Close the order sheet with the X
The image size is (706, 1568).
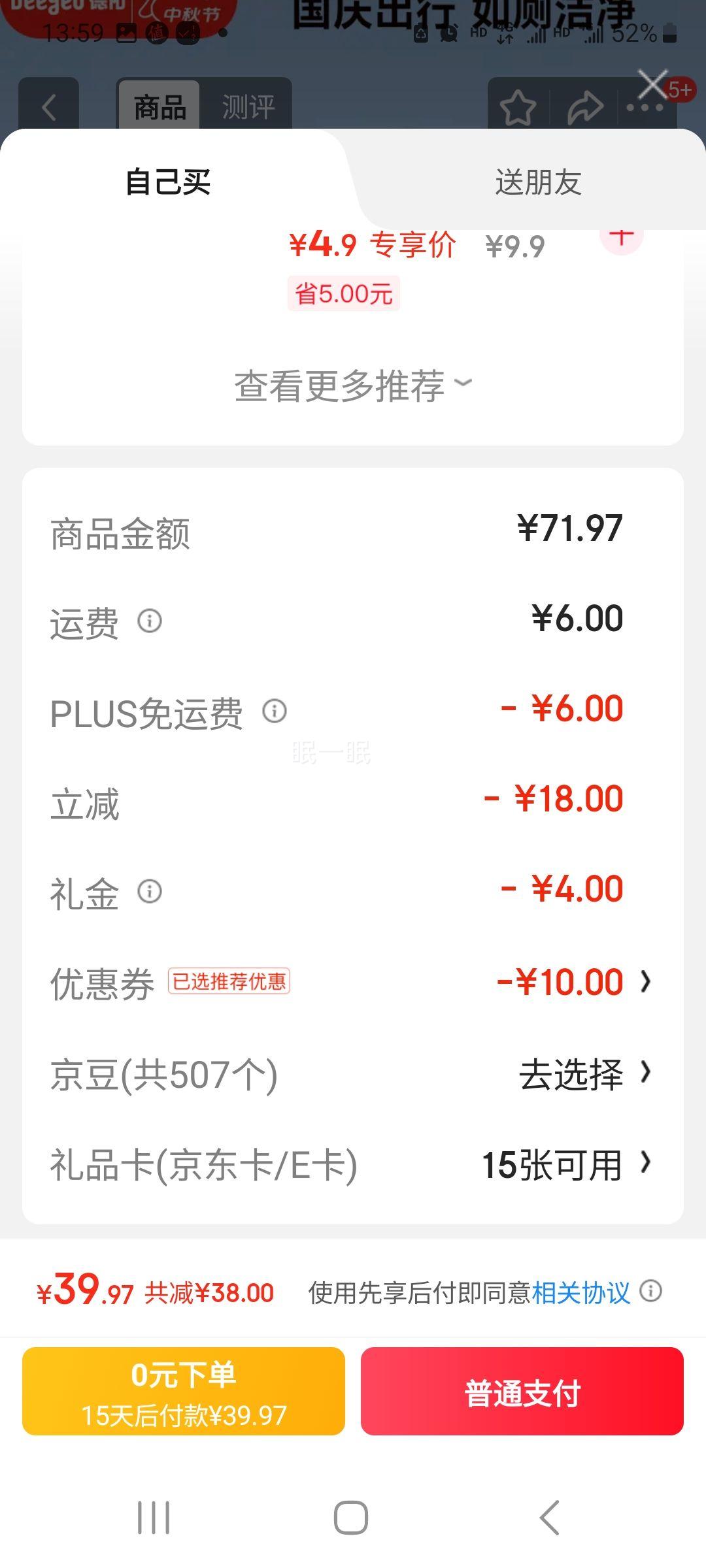coord(652,85)
